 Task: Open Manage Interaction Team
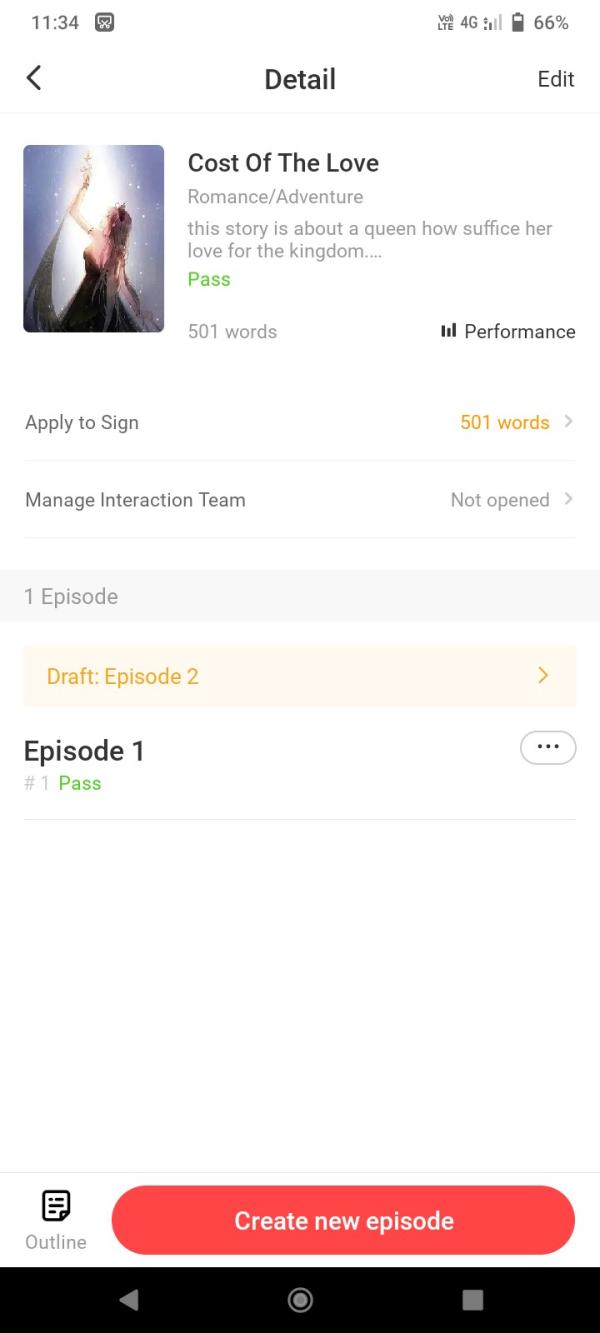coord(300,500)
